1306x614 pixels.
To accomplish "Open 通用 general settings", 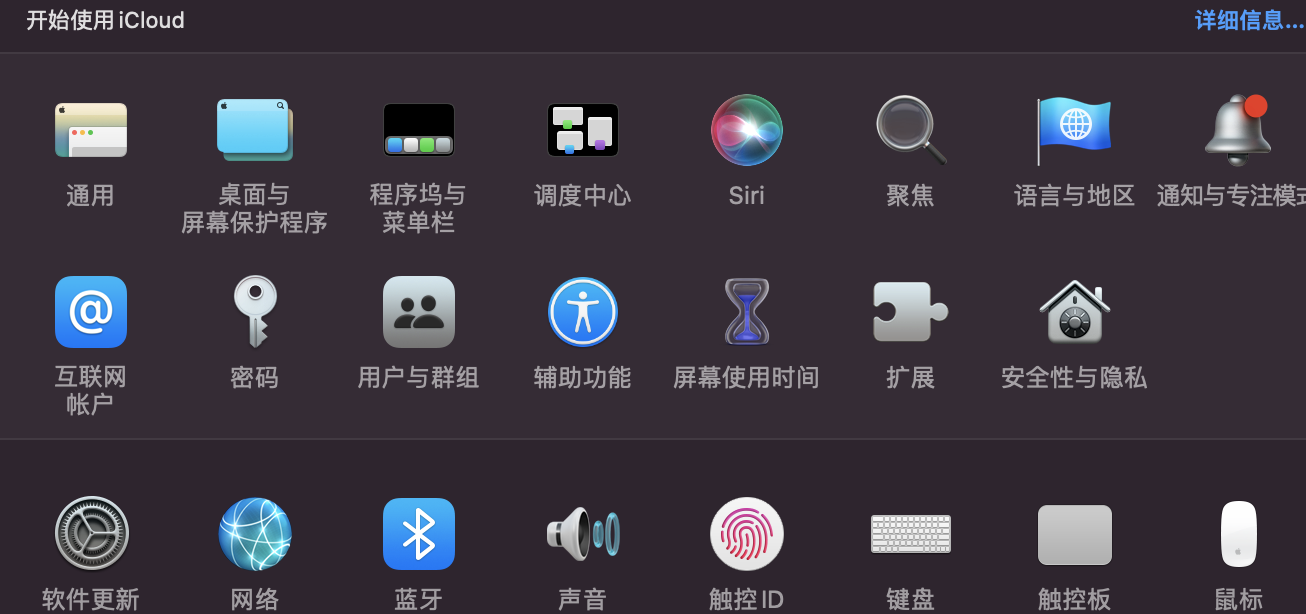I will tap(90, 130).
